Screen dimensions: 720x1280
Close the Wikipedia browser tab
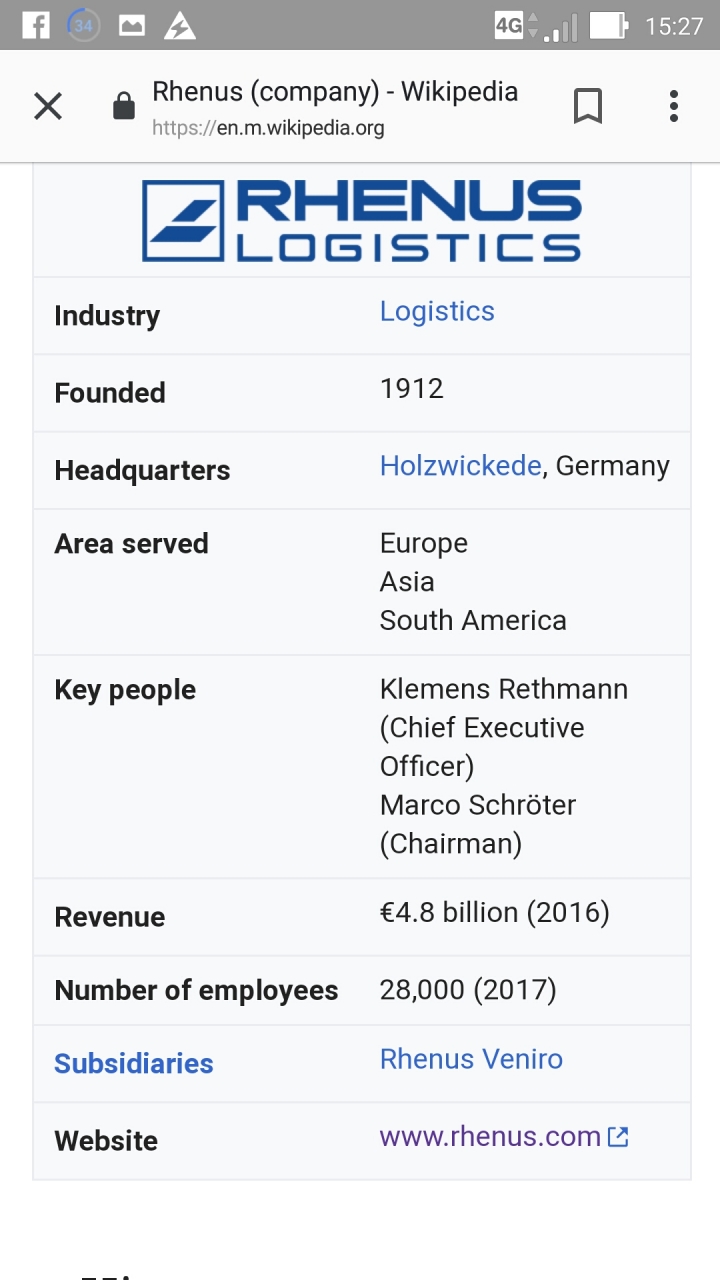coord(48,106)
